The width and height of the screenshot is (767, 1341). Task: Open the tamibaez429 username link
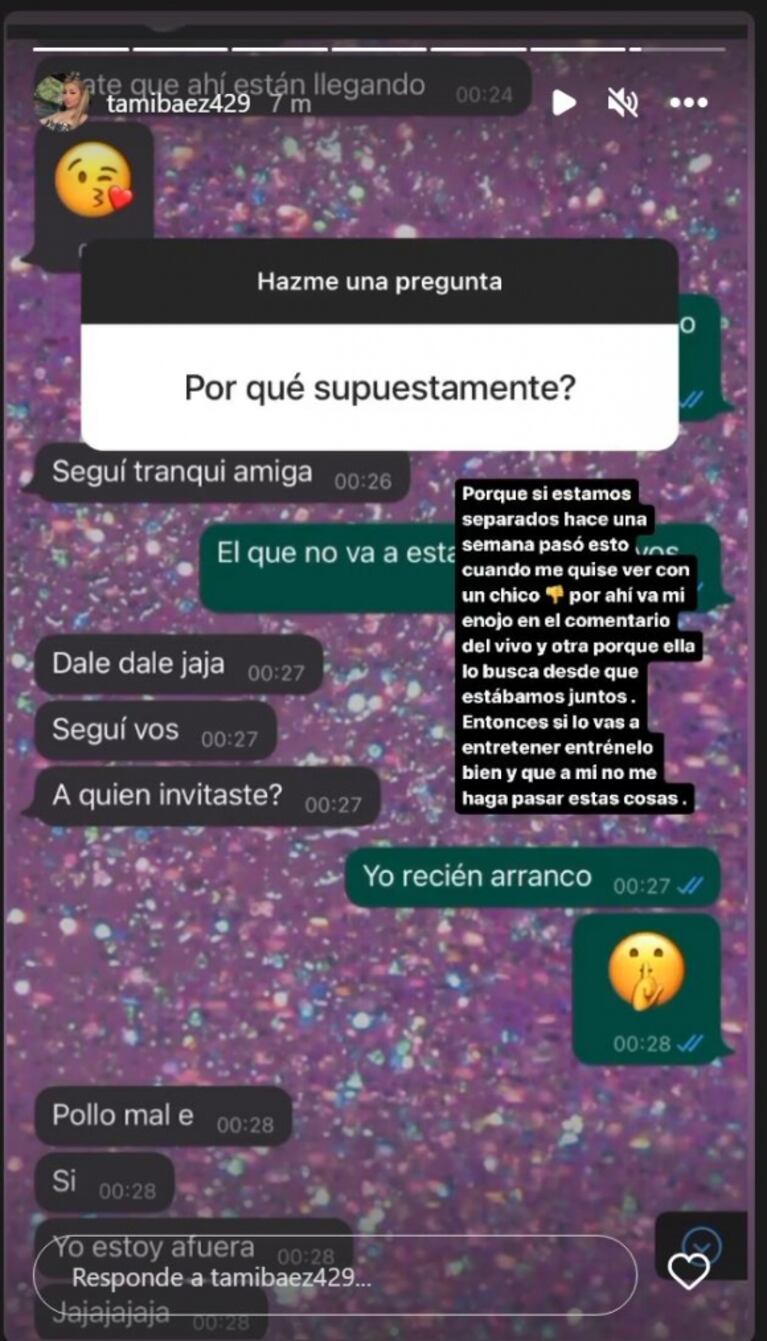coord(178,103)
